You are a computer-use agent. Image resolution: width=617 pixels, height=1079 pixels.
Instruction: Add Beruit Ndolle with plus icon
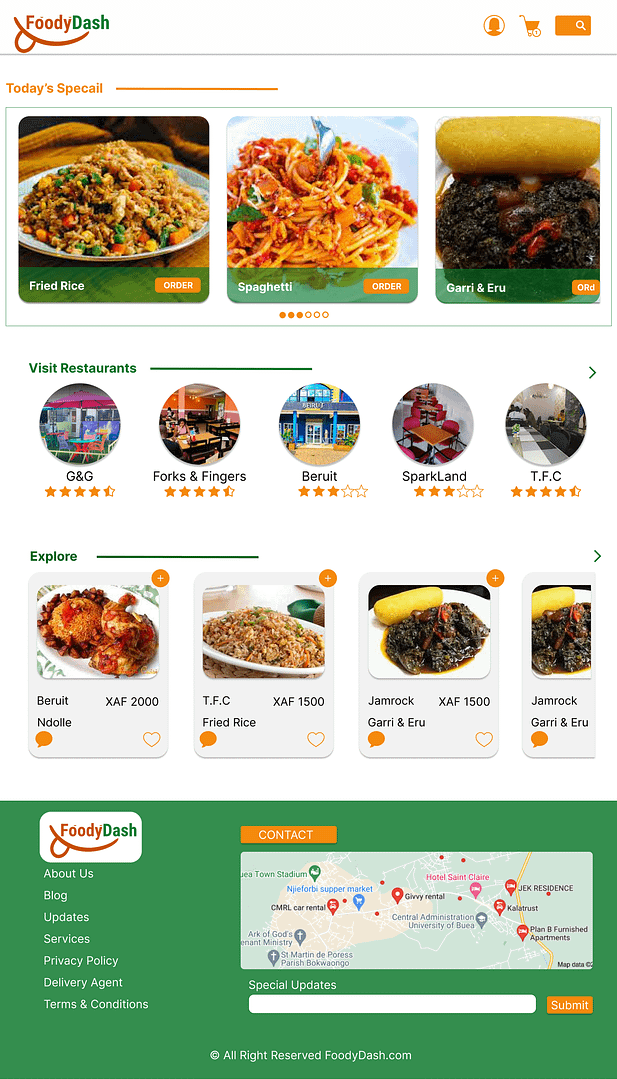(160, 578)
